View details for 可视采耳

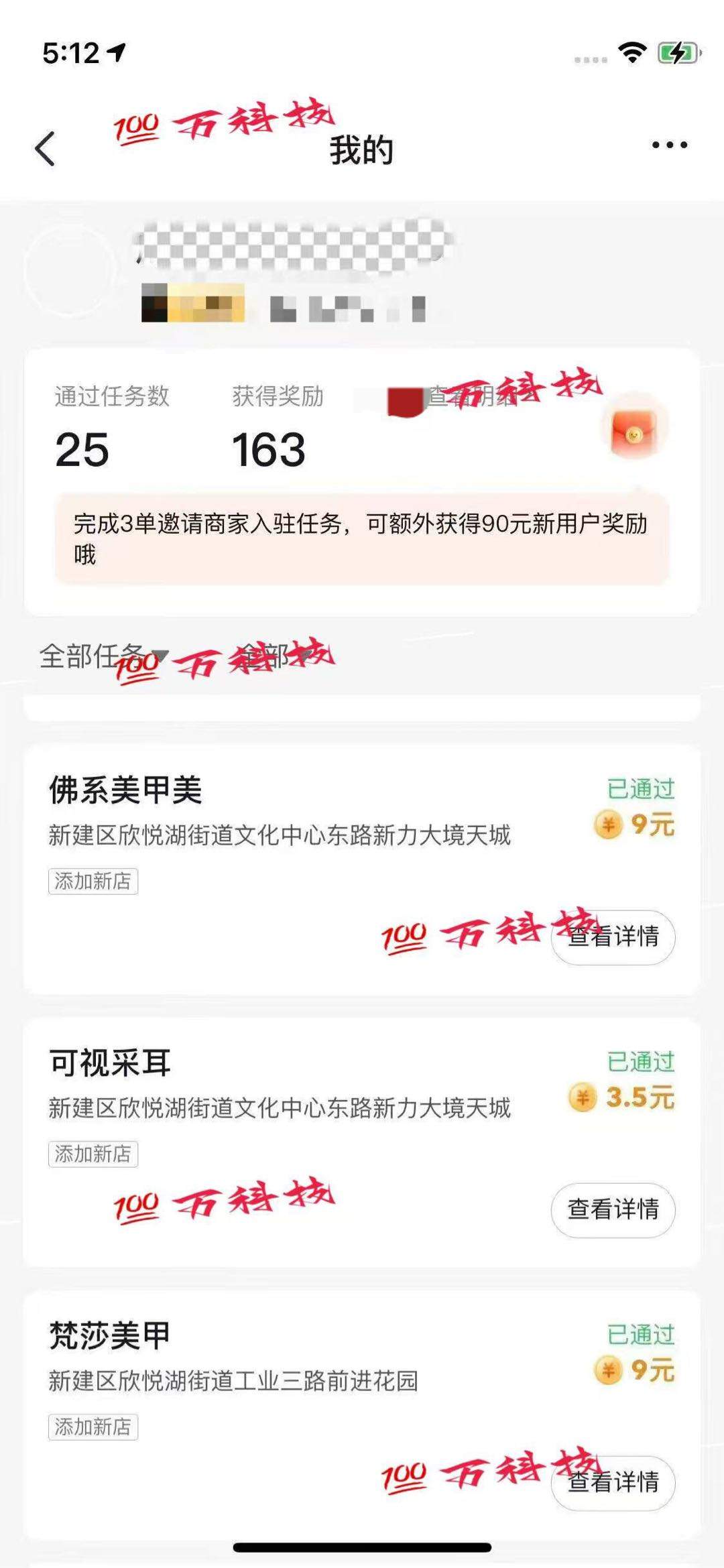(x=613, y=1209)
